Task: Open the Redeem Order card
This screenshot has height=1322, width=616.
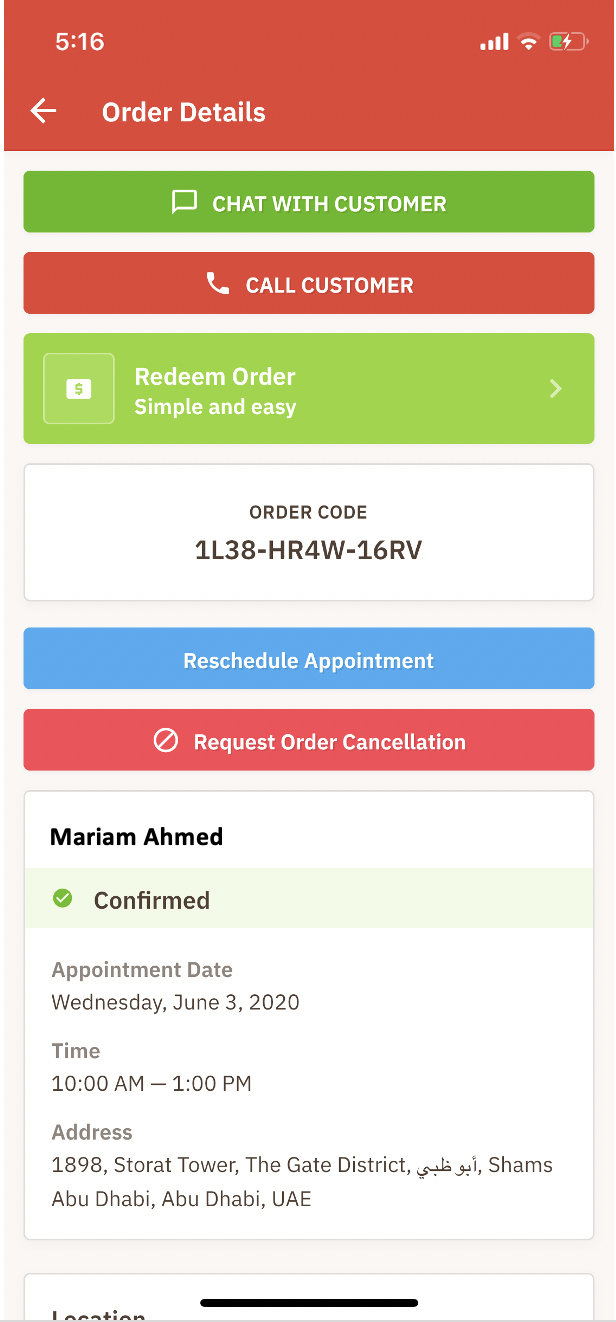Action: (309, 389)
